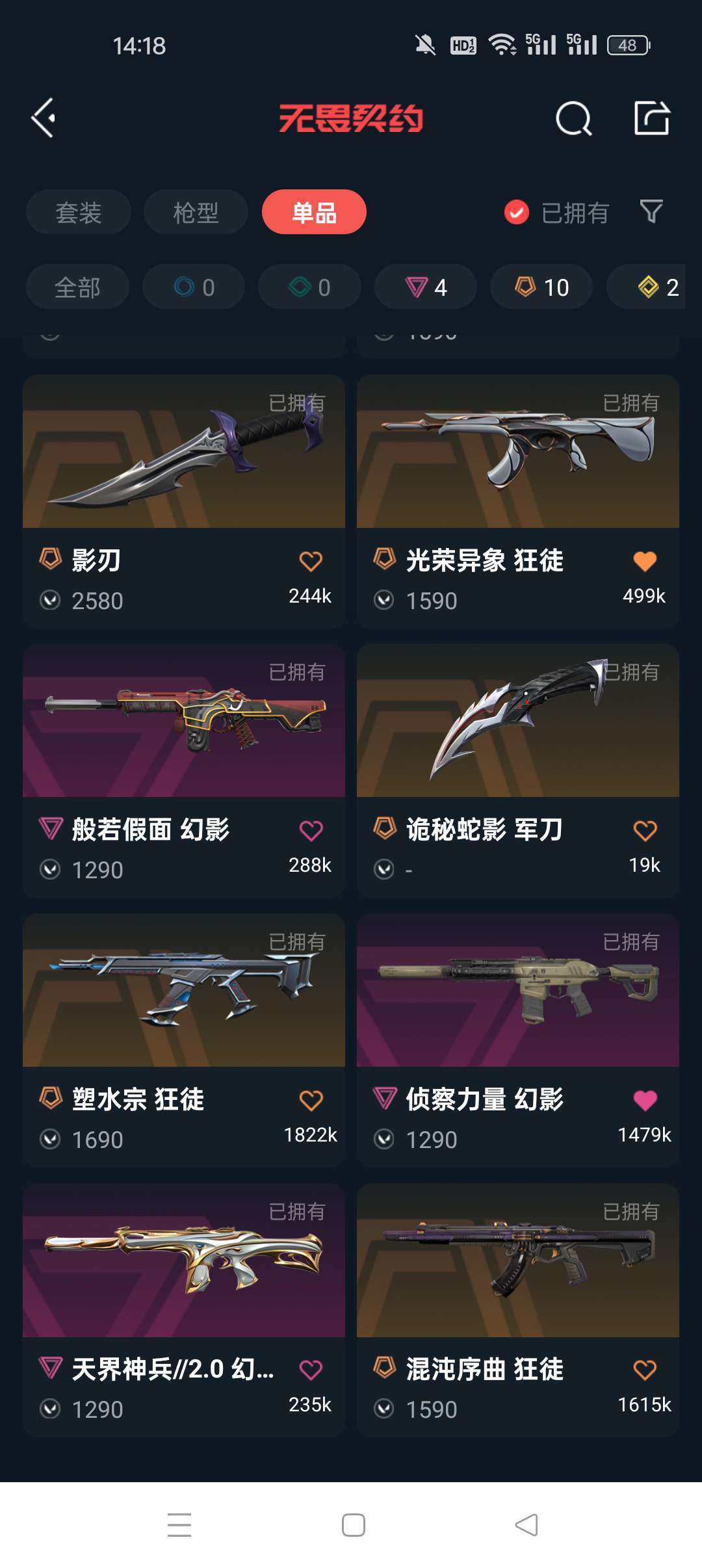The image size is (702, 1568).
Task: Switch to the 套装 tab
Action: point(79,212)
